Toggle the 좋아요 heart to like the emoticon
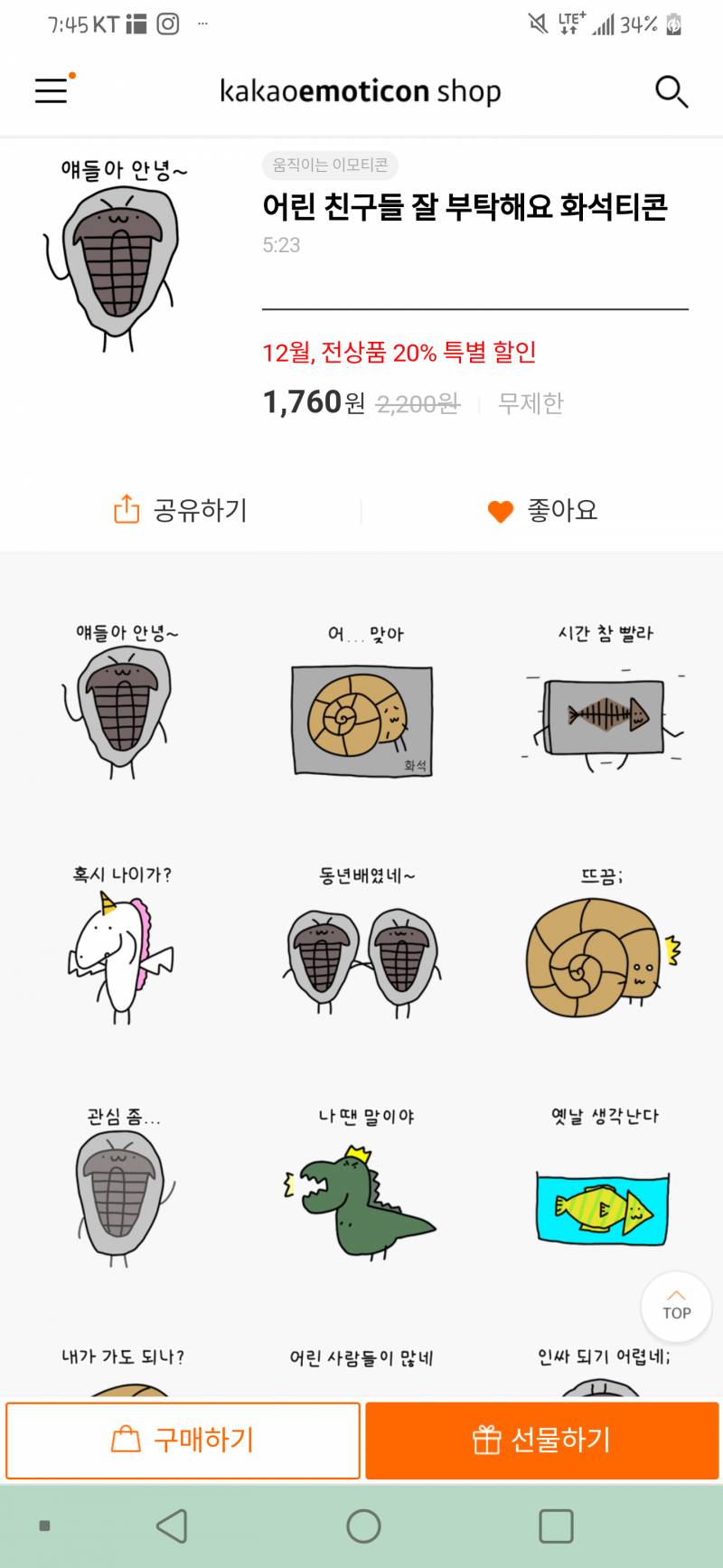723x1568 pixels. pyautogui.click(x=502, y=509)
